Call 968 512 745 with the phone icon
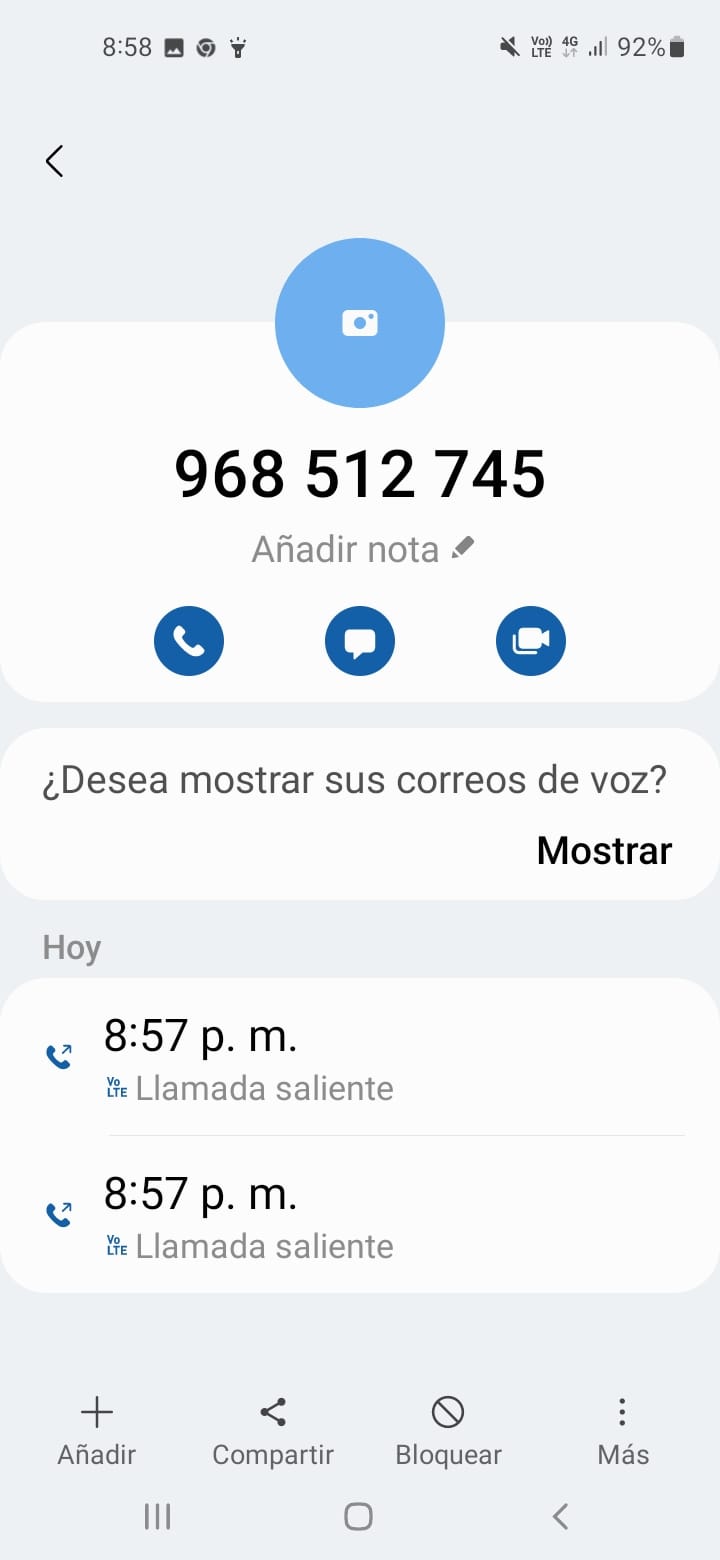The width and height of the screenshot is (720, 1560). 189,641
